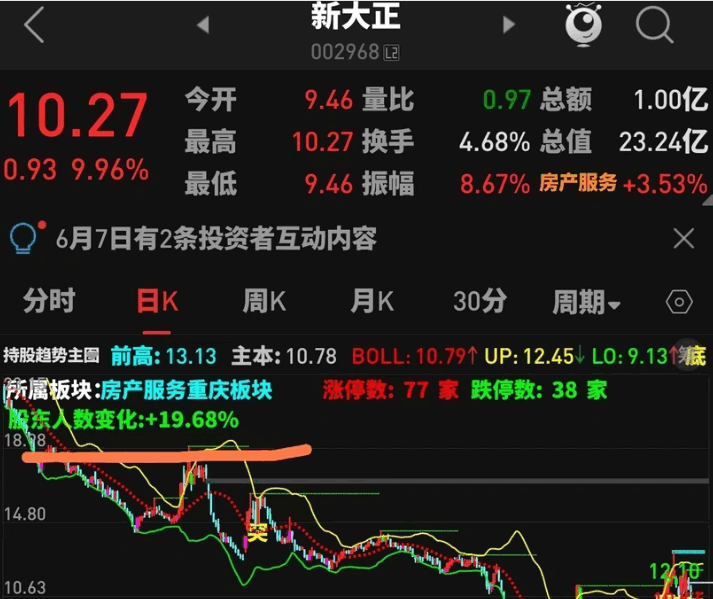Screen dimensions: 713x599
Task: Switch to the 周K chart tab
Action: [x=264, y=301]
